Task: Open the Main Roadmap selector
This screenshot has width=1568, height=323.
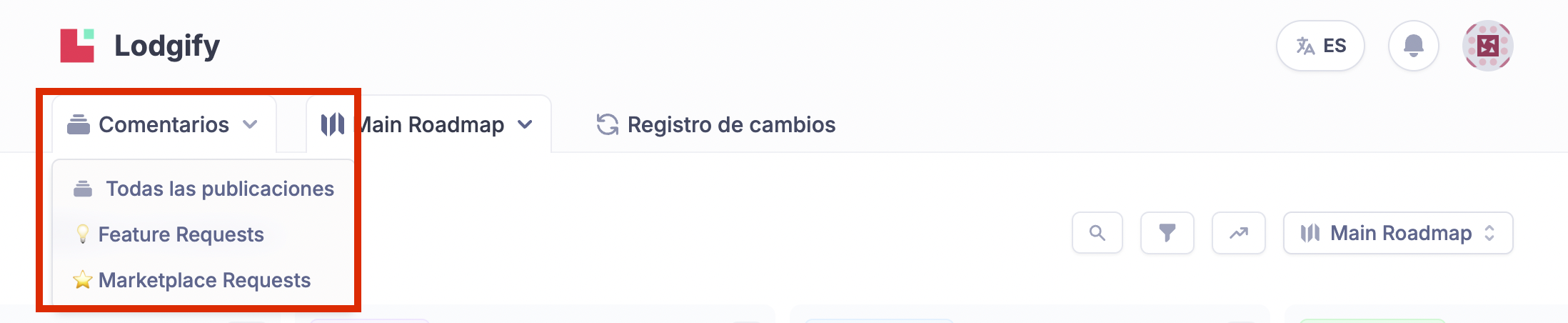Action: click(1397, 233)
